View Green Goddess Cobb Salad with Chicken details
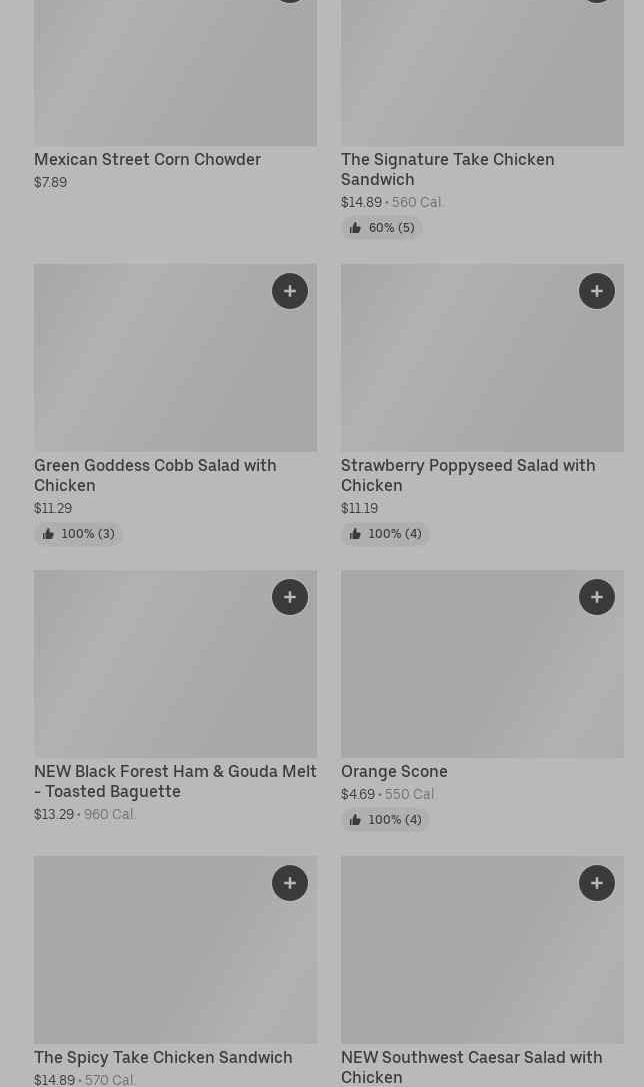The image size is (644, 1087). coord(155,475)
